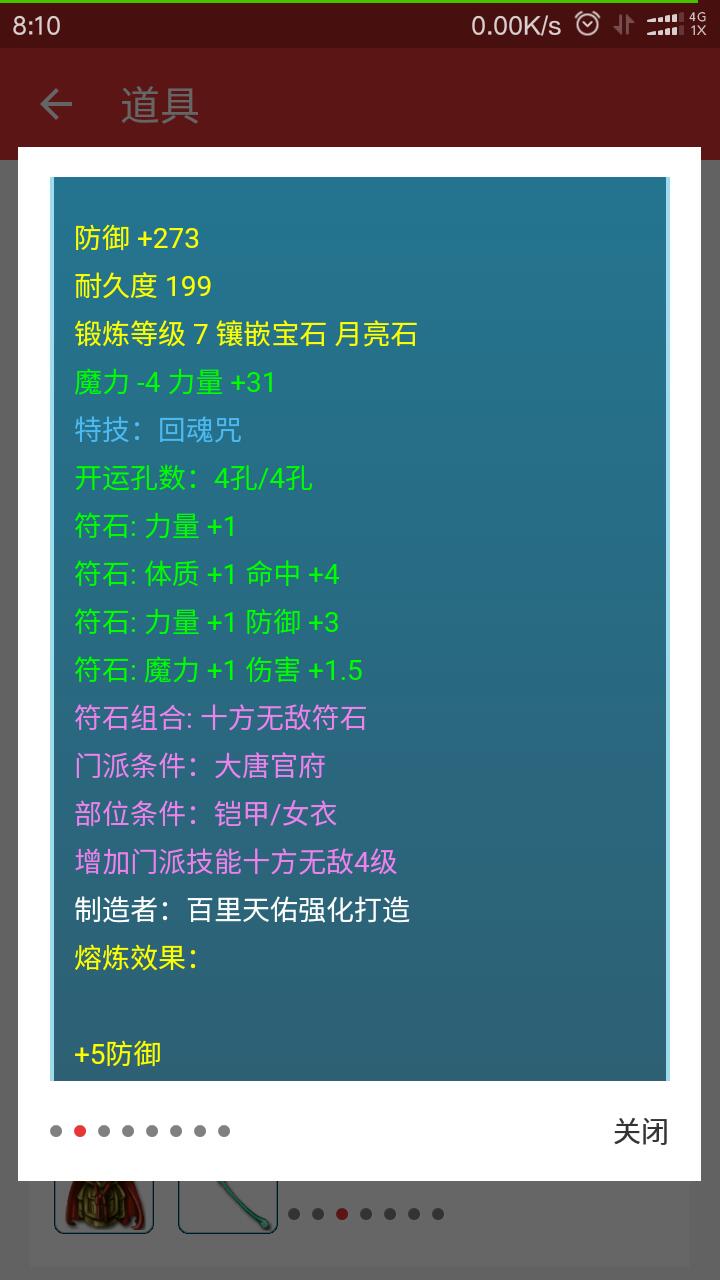Screen dimensions: 720x1280
Task: Close the item details dialog via 关闭
Action: (x=640, y=1132)
